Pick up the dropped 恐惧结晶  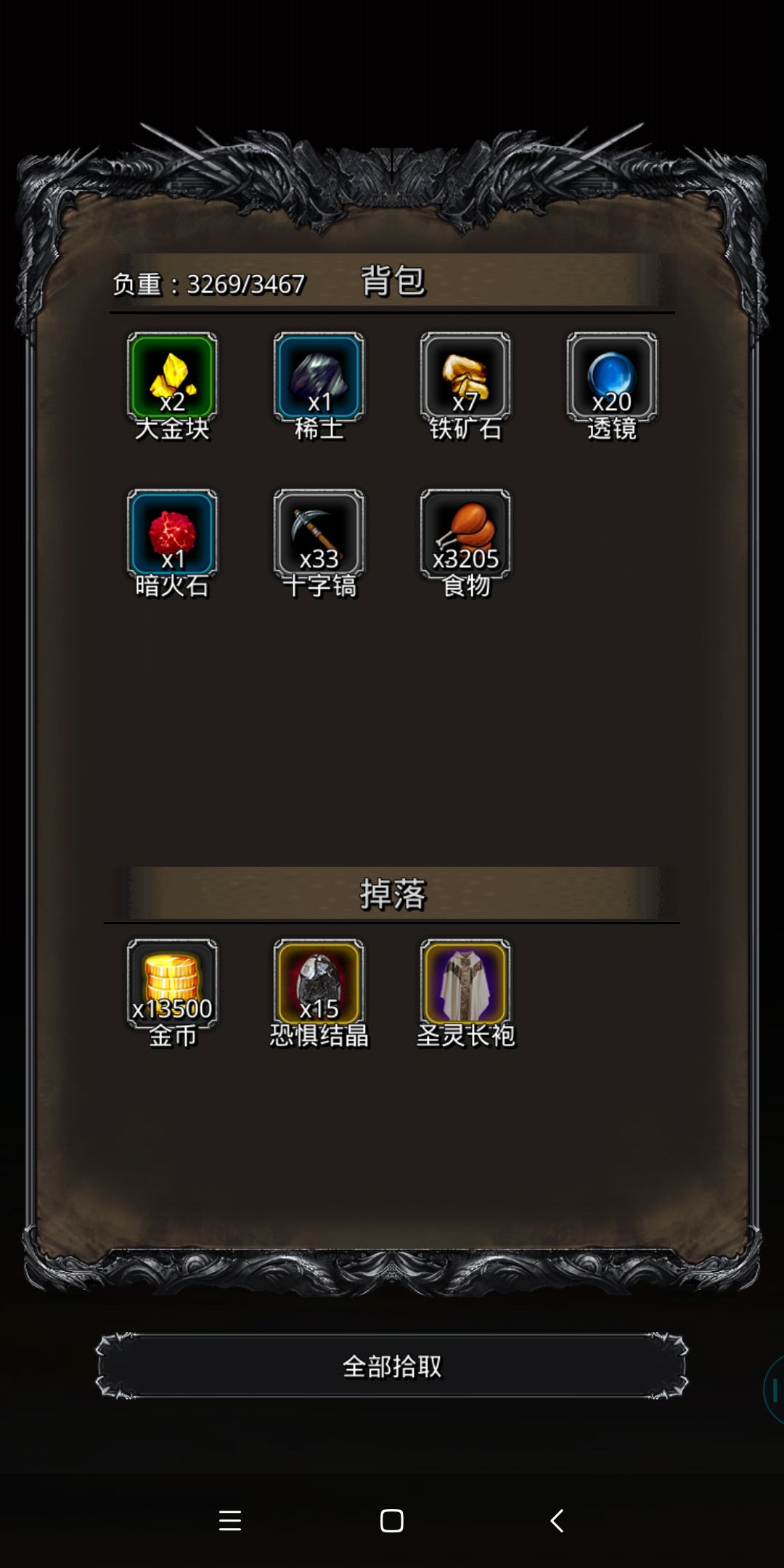click(319, 984)
